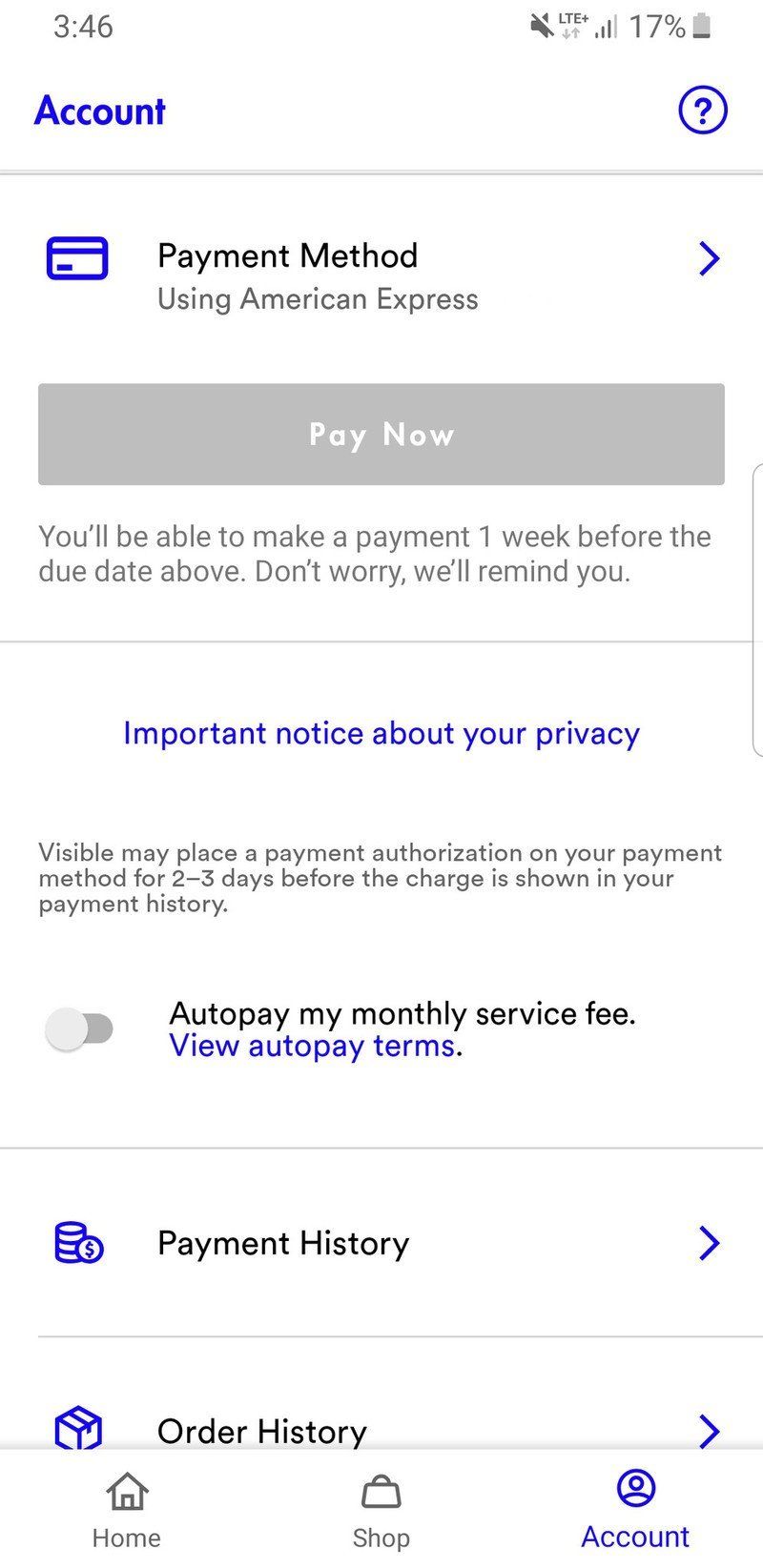Screen dimensions: 763x1568
Task: Open the Payment Method row
Action: pyautogui.click(x=381, y=276)
